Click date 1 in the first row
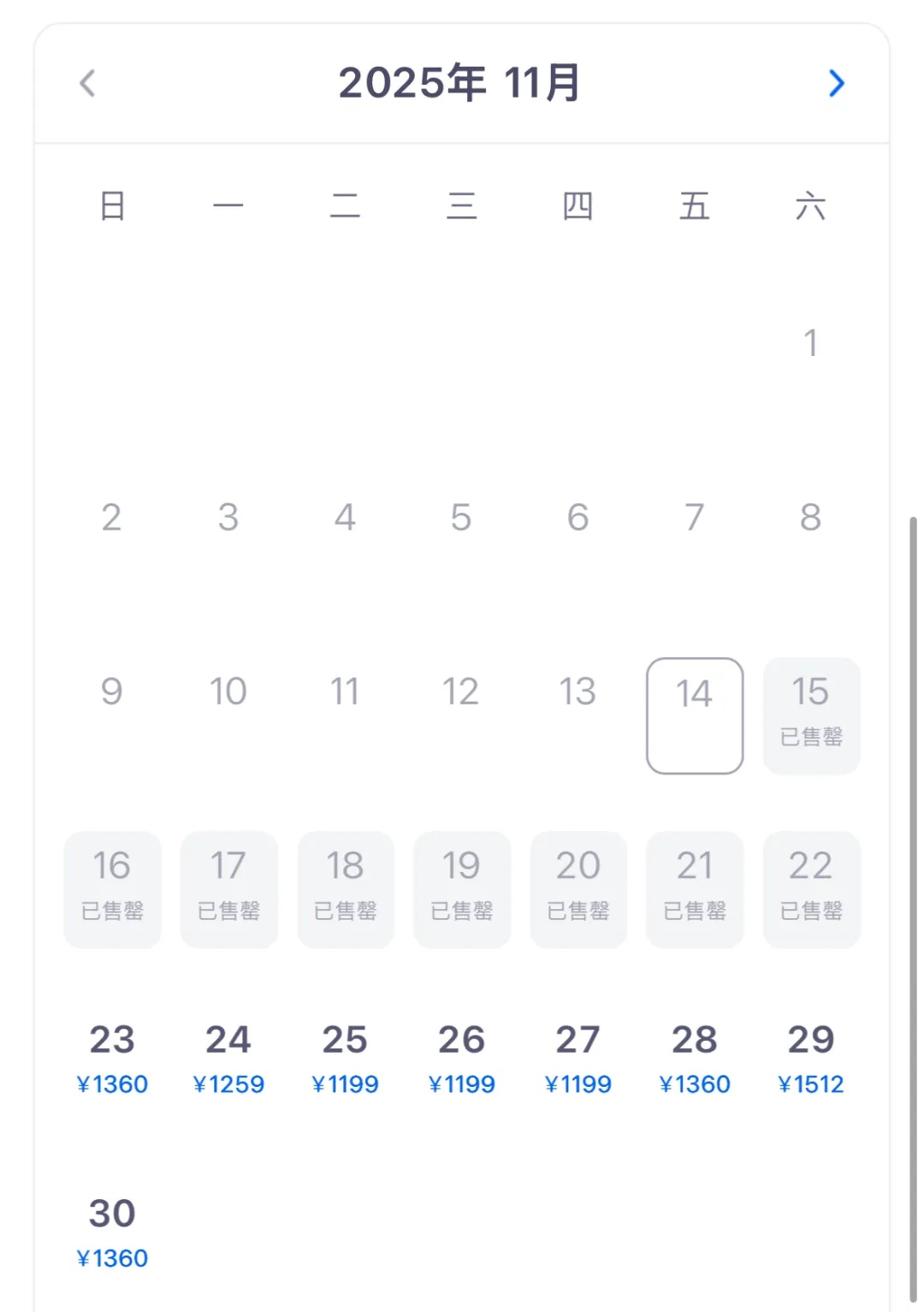The height and width of the screenshot is (1312, 924). (811, 342)
